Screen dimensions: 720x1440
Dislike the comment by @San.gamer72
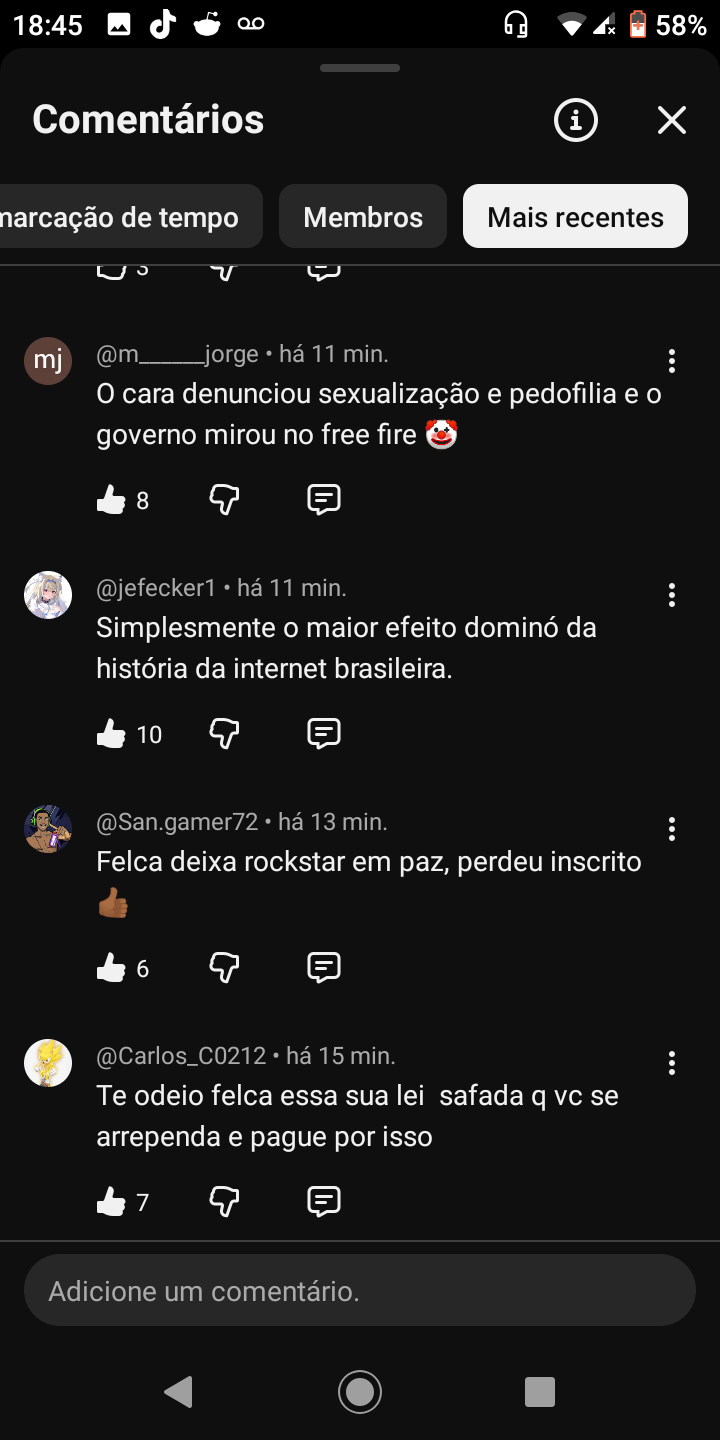pos(224,967)
